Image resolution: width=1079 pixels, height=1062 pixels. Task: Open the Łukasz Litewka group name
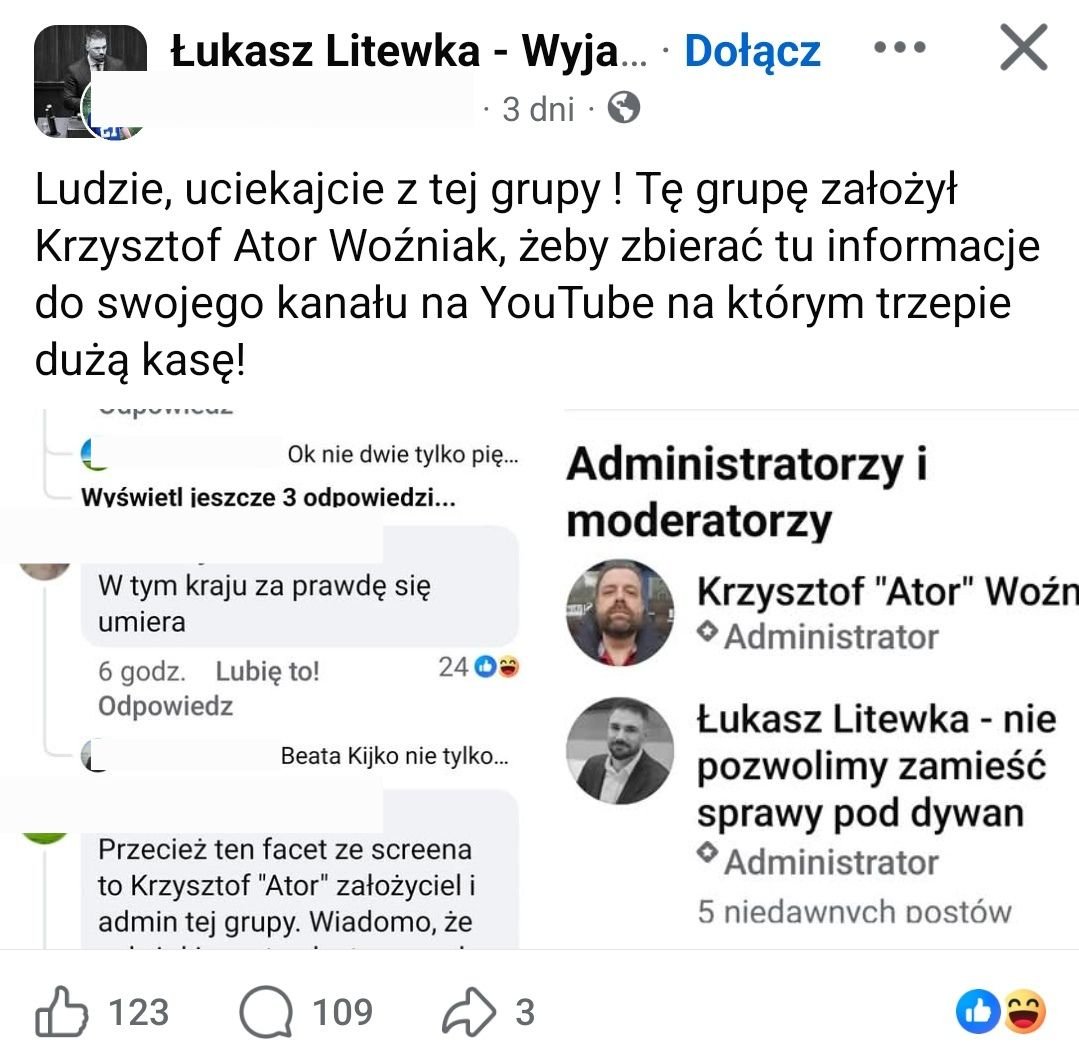point(409,50)
